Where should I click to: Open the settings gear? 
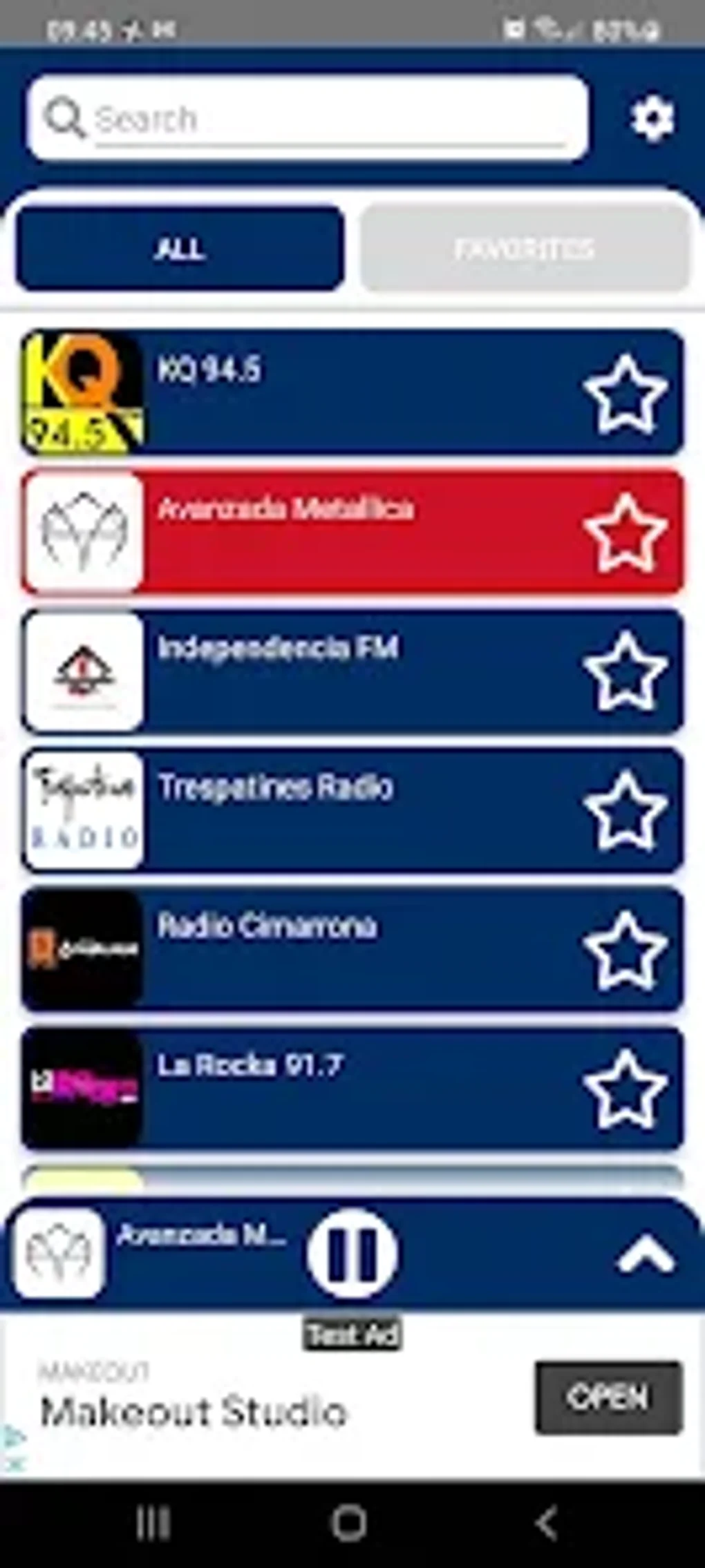(652, 119)
